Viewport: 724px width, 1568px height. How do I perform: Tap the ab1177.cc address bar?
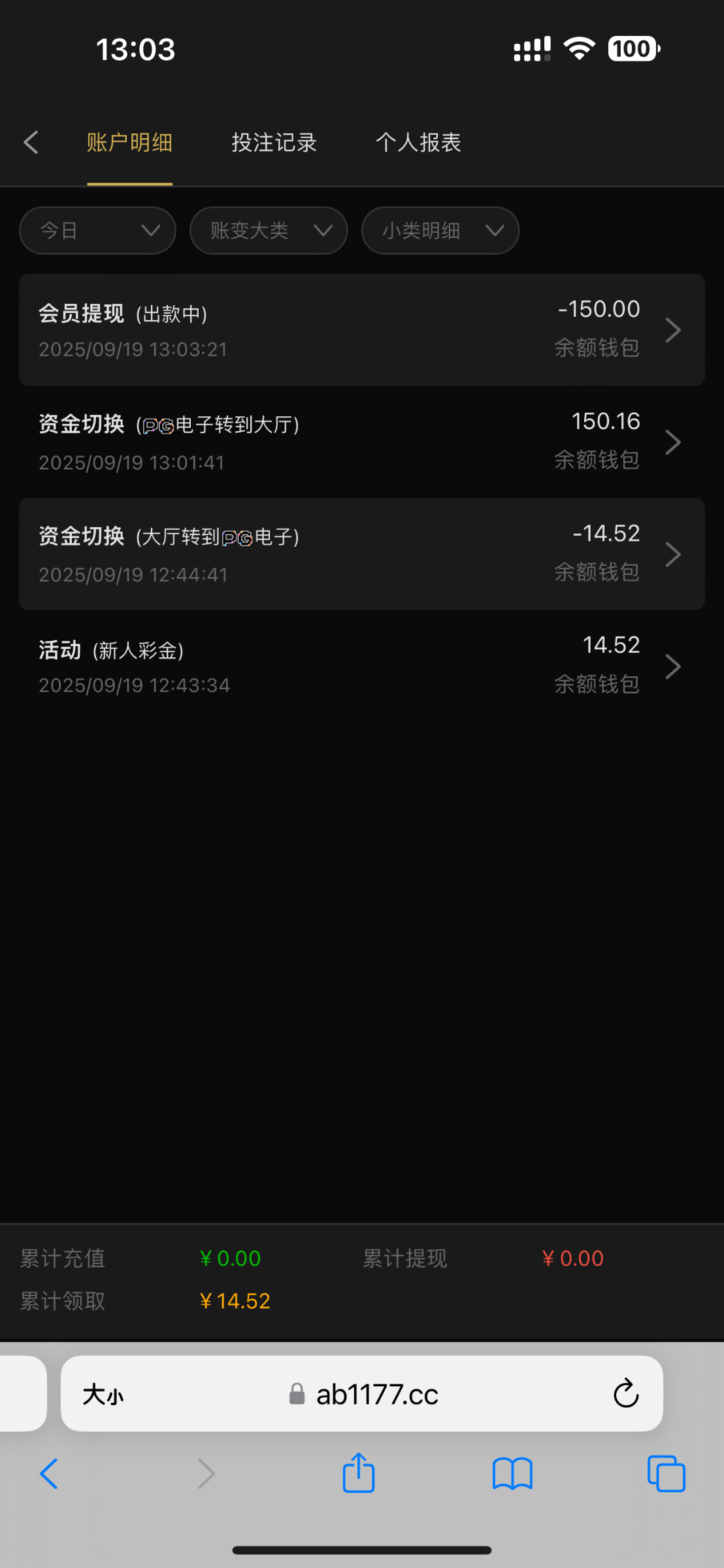376,1395
